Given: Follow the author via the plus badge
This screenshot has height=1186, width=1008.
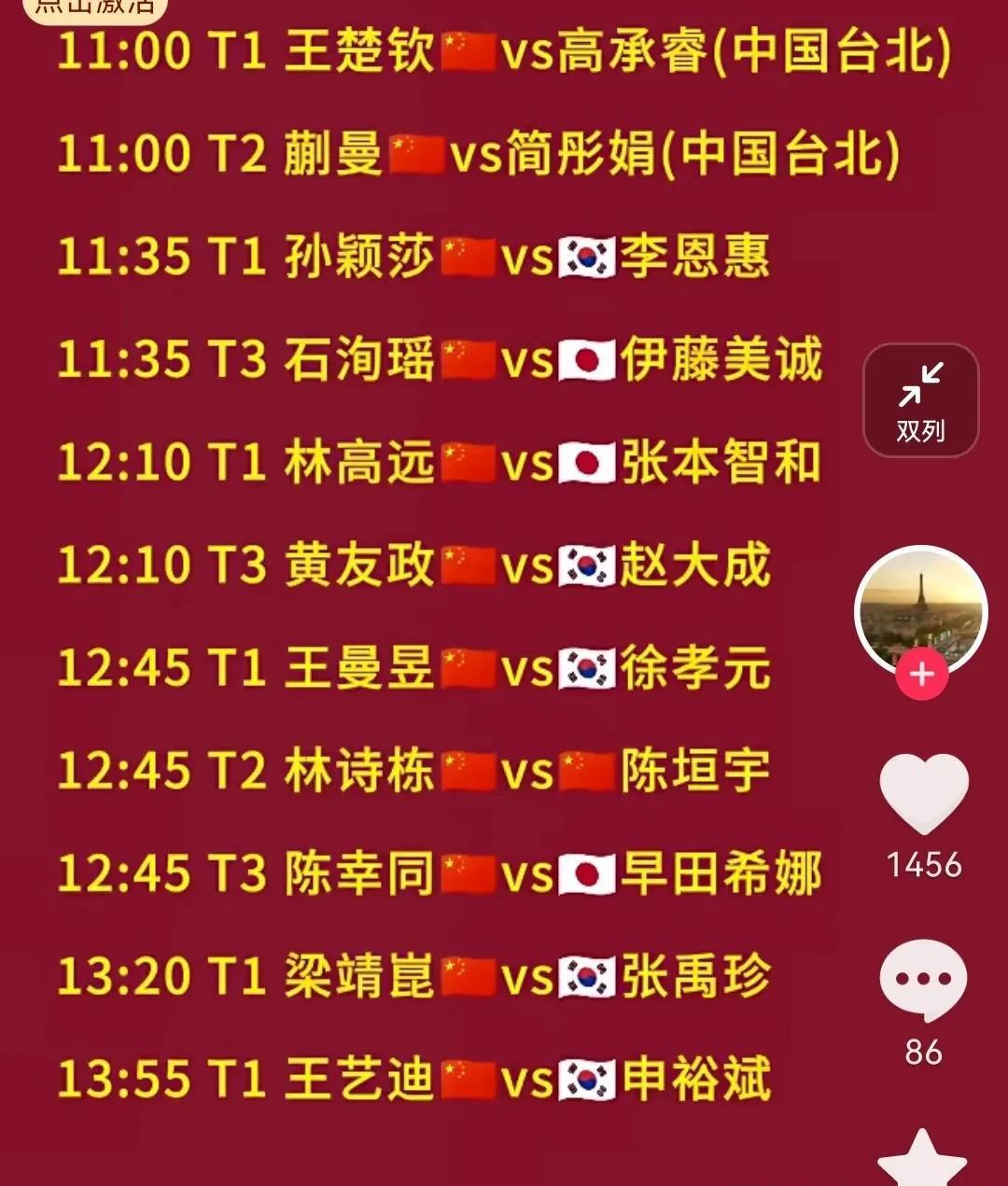Looking at the screenshot, I should pos(922,674).
